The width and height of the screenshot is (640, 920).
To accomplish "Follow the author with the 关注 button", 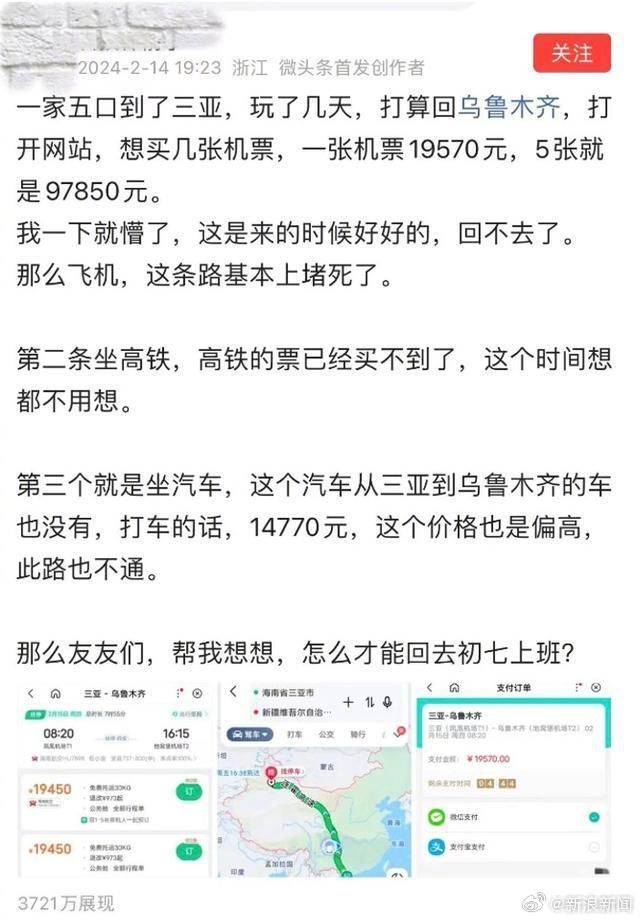I will [x=571, y=52].
